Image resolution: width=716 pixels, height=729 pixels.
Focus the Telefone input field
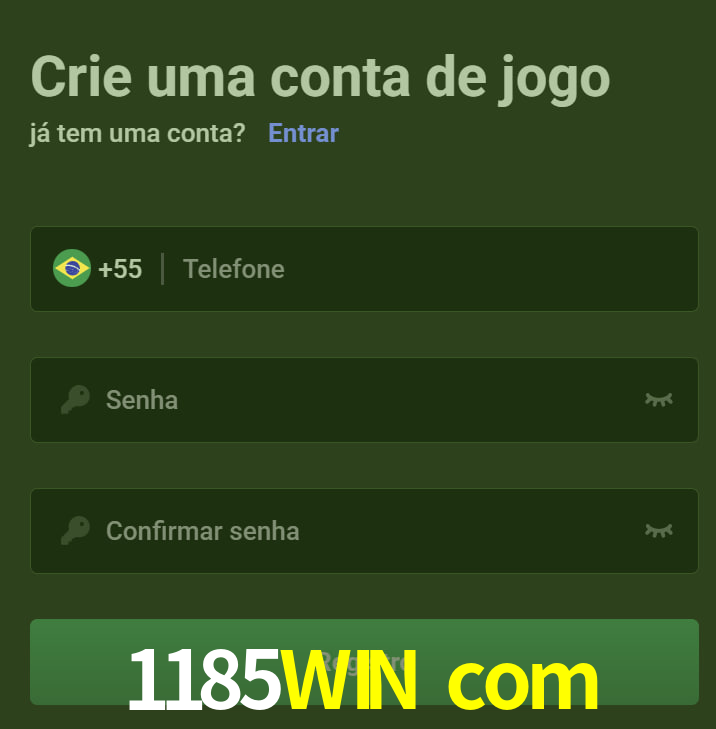(x=430, y=269)
